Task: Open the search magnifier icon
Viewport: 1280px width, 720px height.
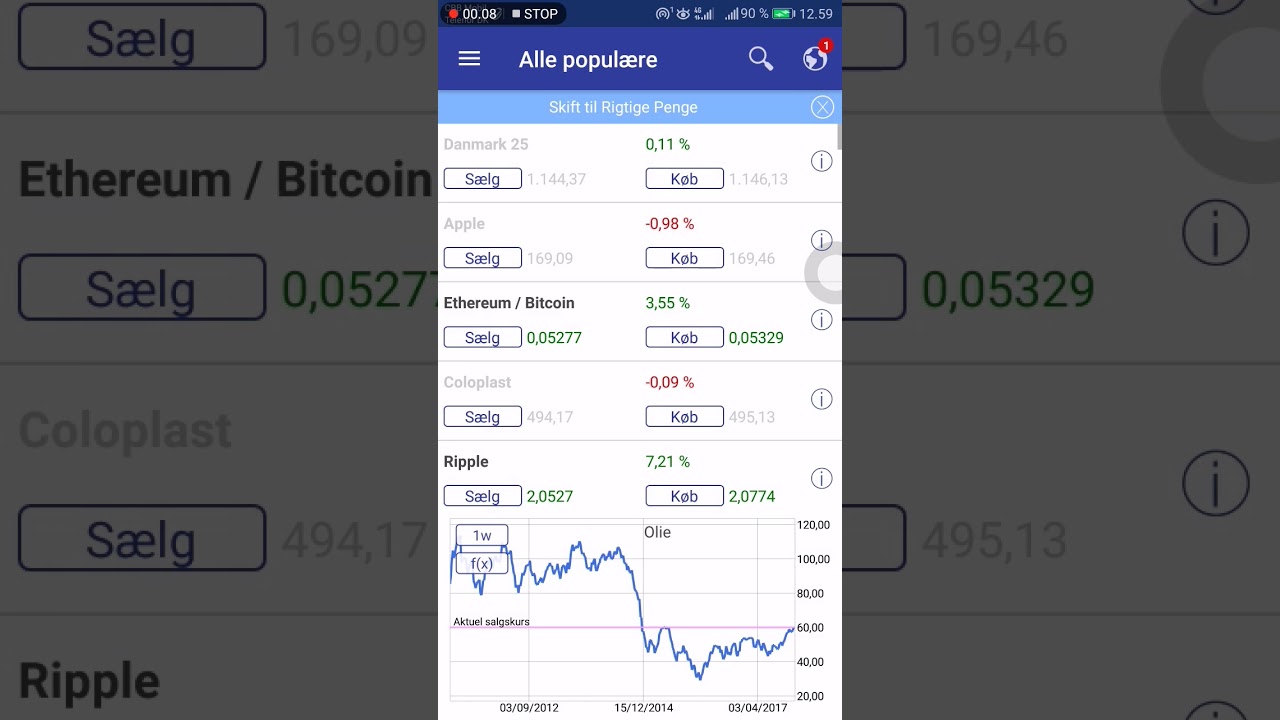Action: (x=761, y=59)
